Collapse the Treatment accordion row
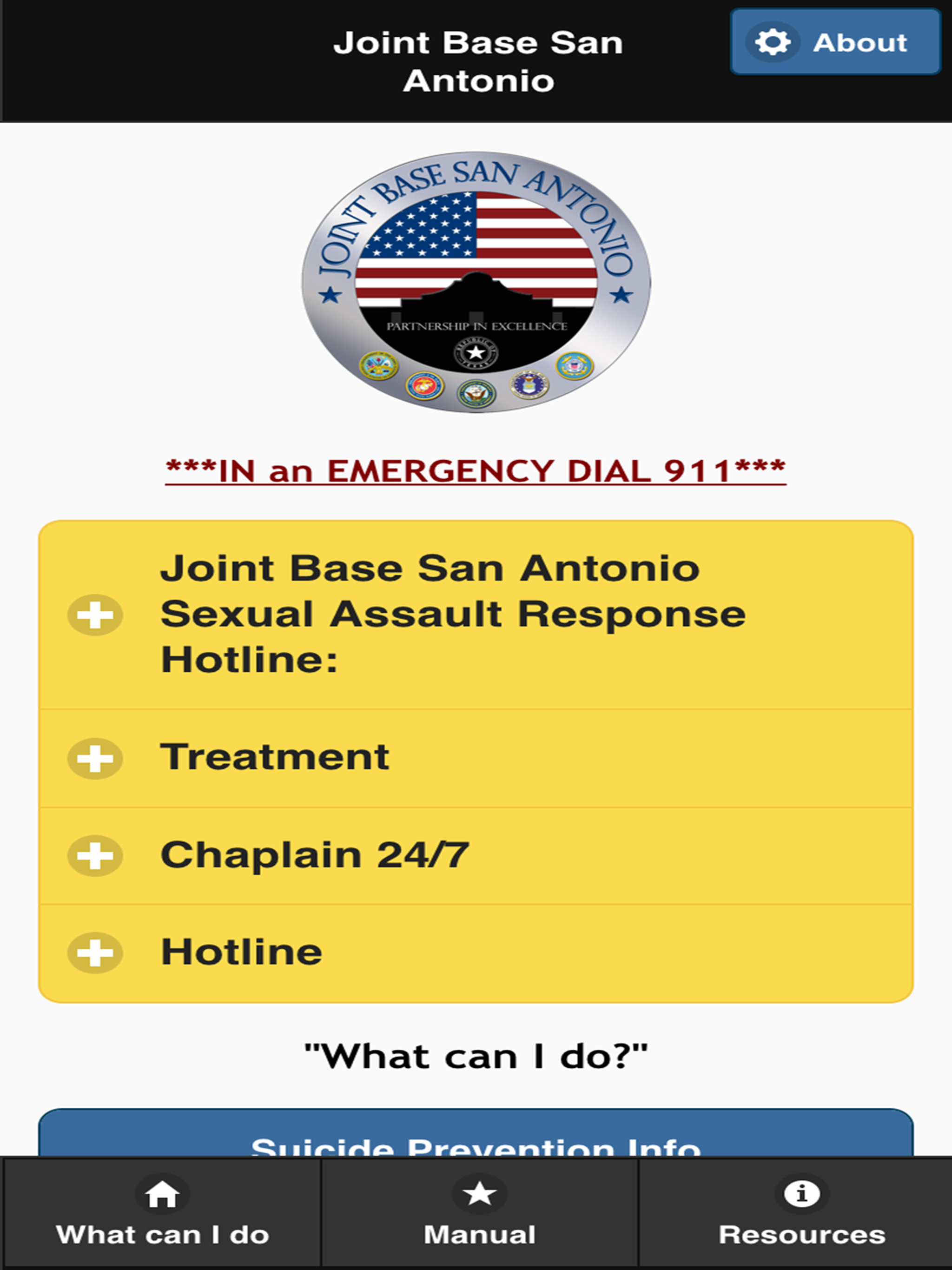This screenshot has width=952, height=1270. click(x=276, y=757)
